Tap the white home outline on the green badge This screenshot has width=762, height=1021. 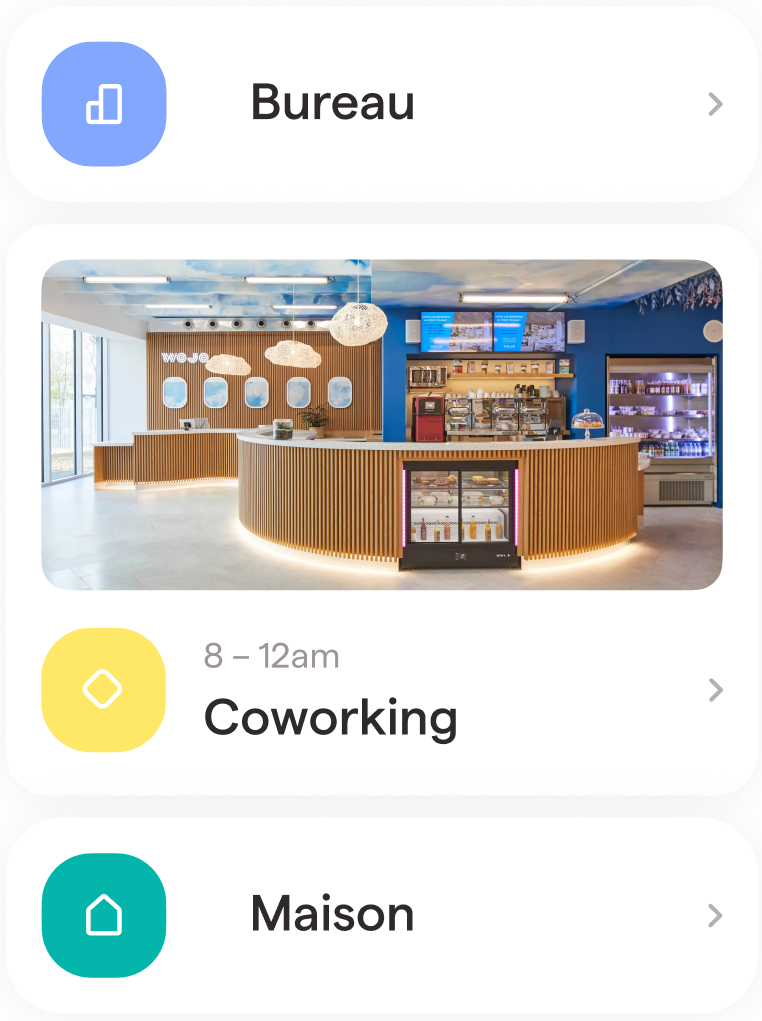click(103, 915)
